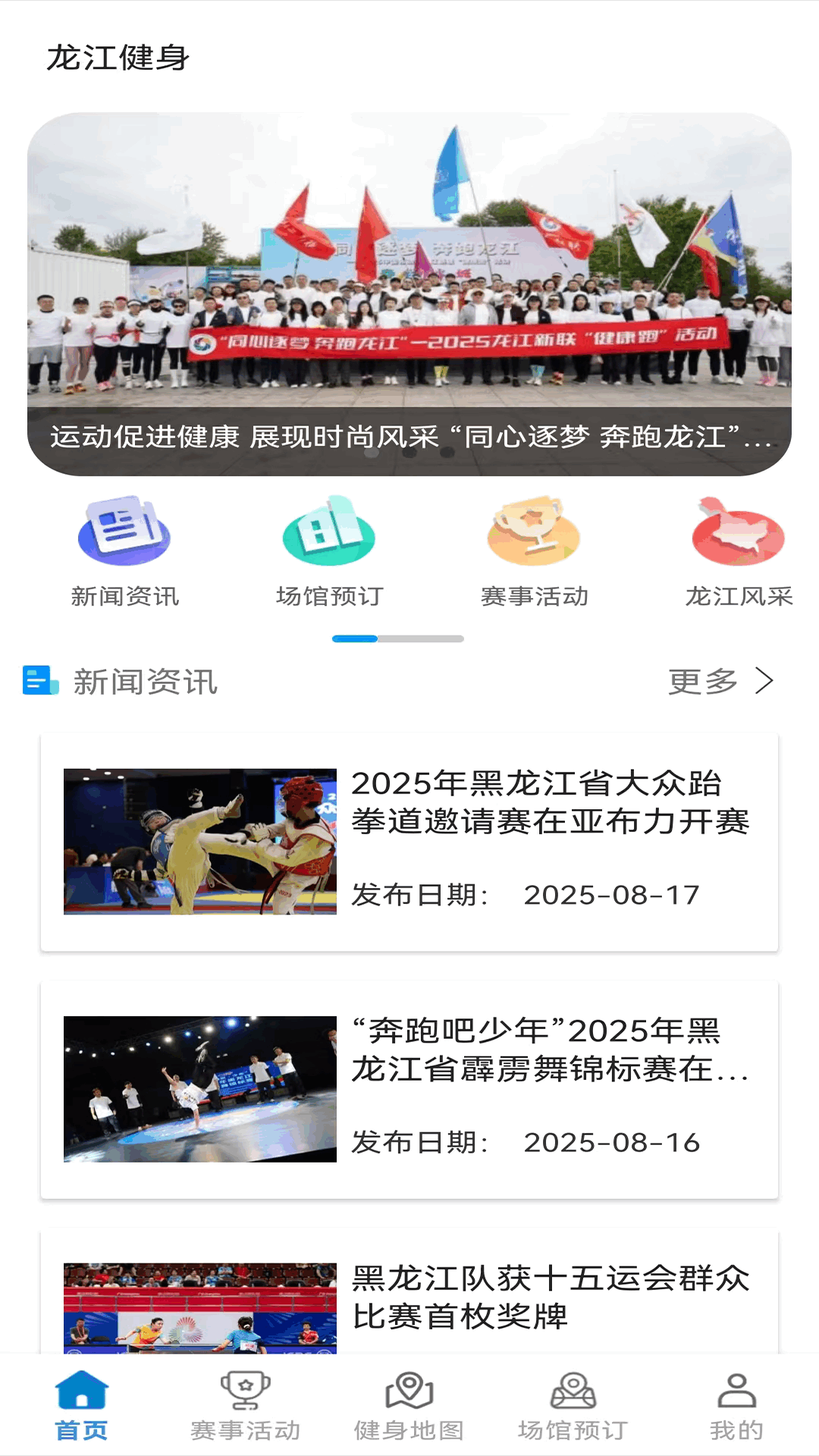
Task: Open the 场馆预订 building icon
Action: click(329, 533)
